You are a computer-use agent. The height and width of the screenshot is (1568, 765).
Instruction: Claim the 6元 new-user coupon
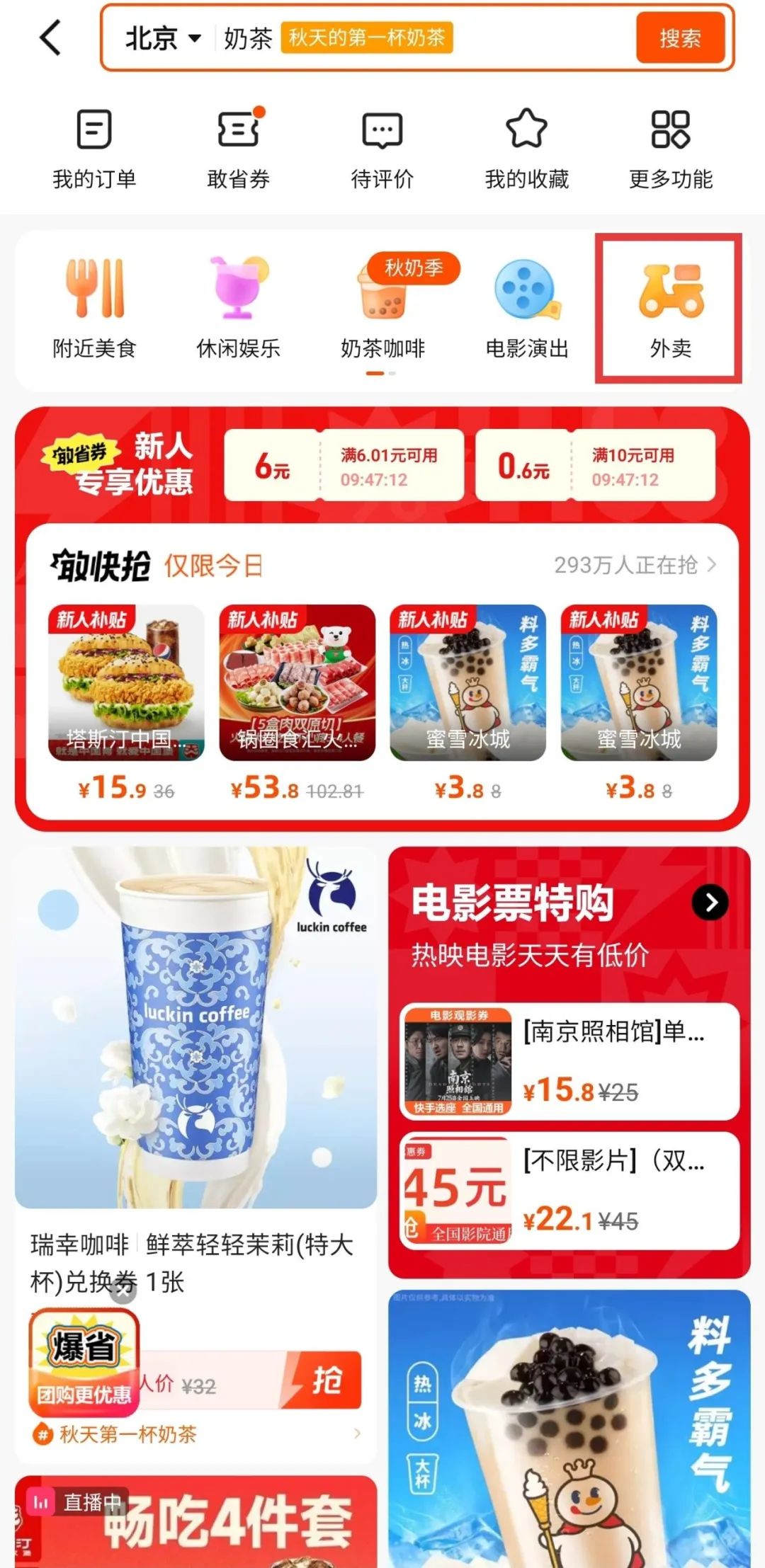point(344,466)
